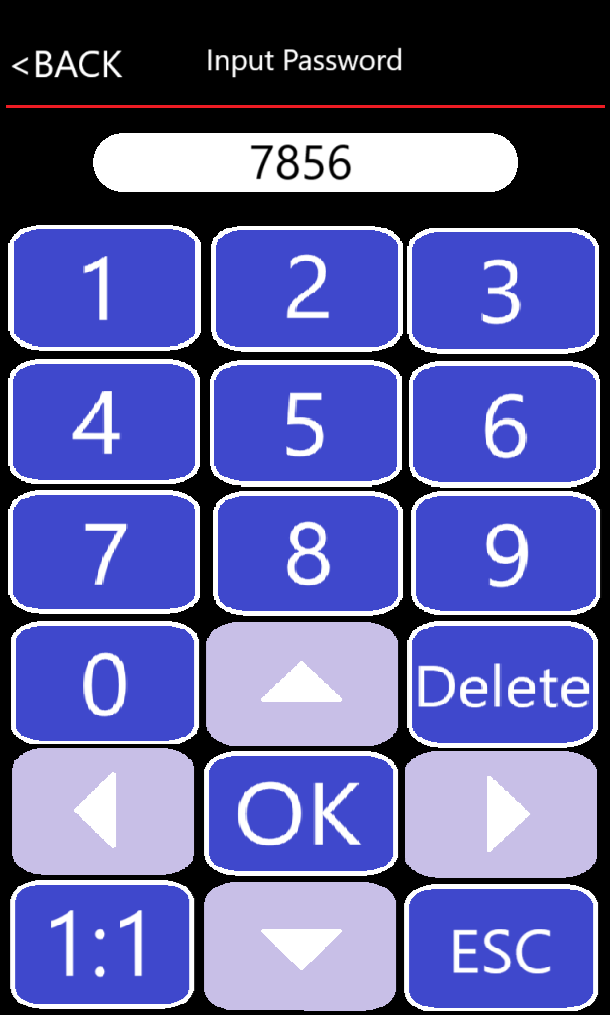Tap the left arrow key
Screen dimensions: 616x1015
(x=102, y=812)
